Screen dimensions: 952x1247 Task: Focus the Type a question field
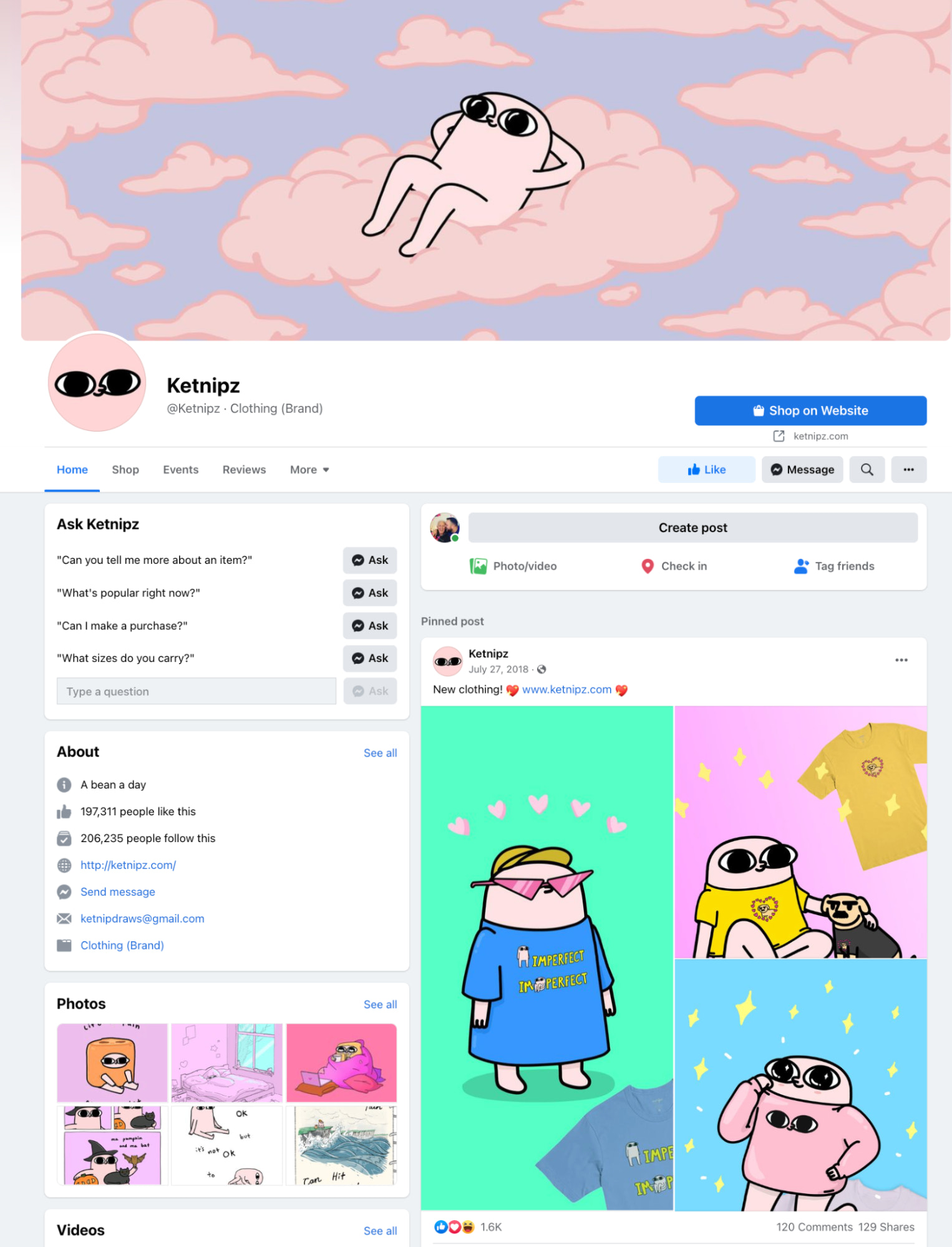(x=196, y=691)
